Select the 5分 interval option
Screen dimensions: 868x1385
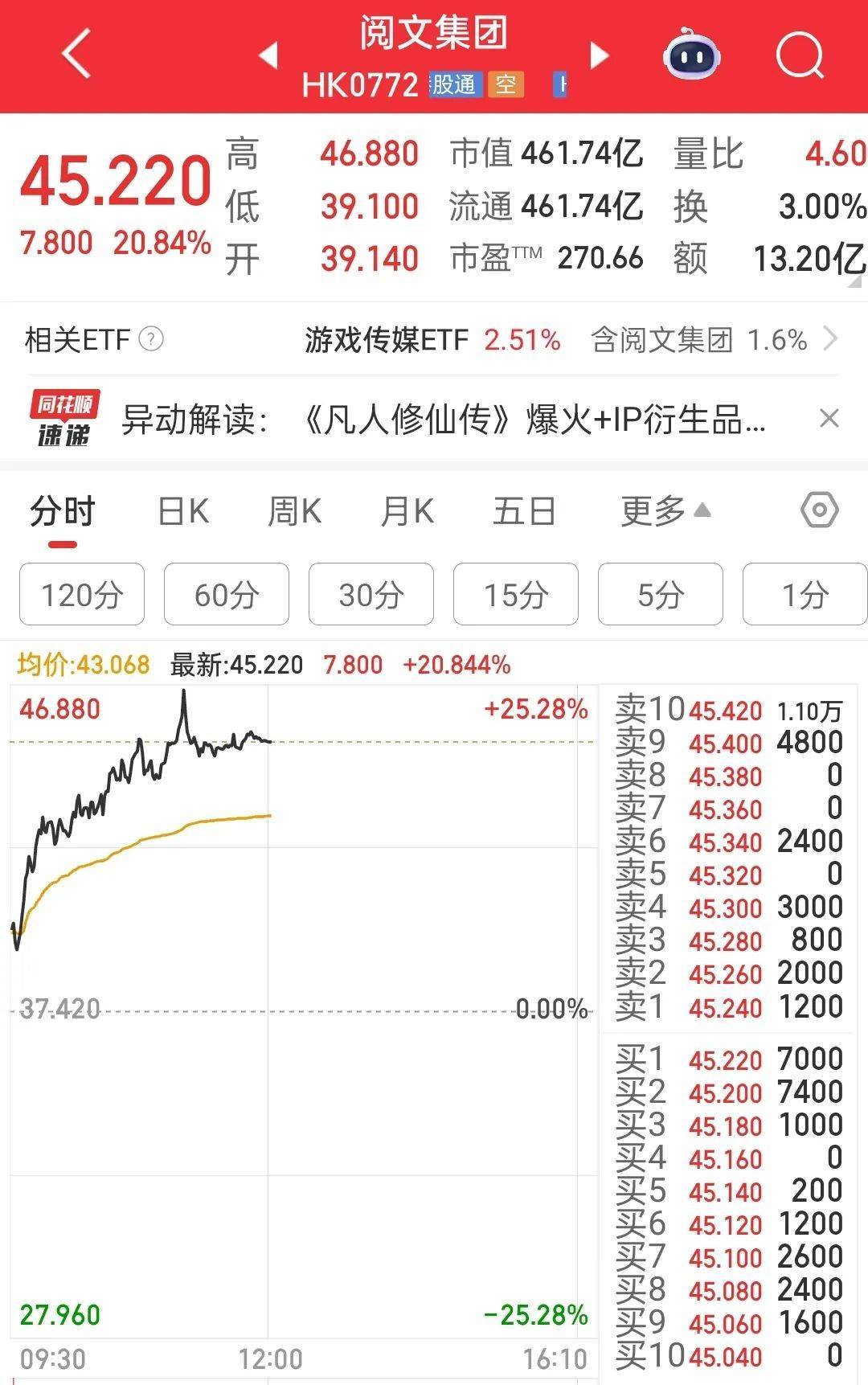point(660,595)
